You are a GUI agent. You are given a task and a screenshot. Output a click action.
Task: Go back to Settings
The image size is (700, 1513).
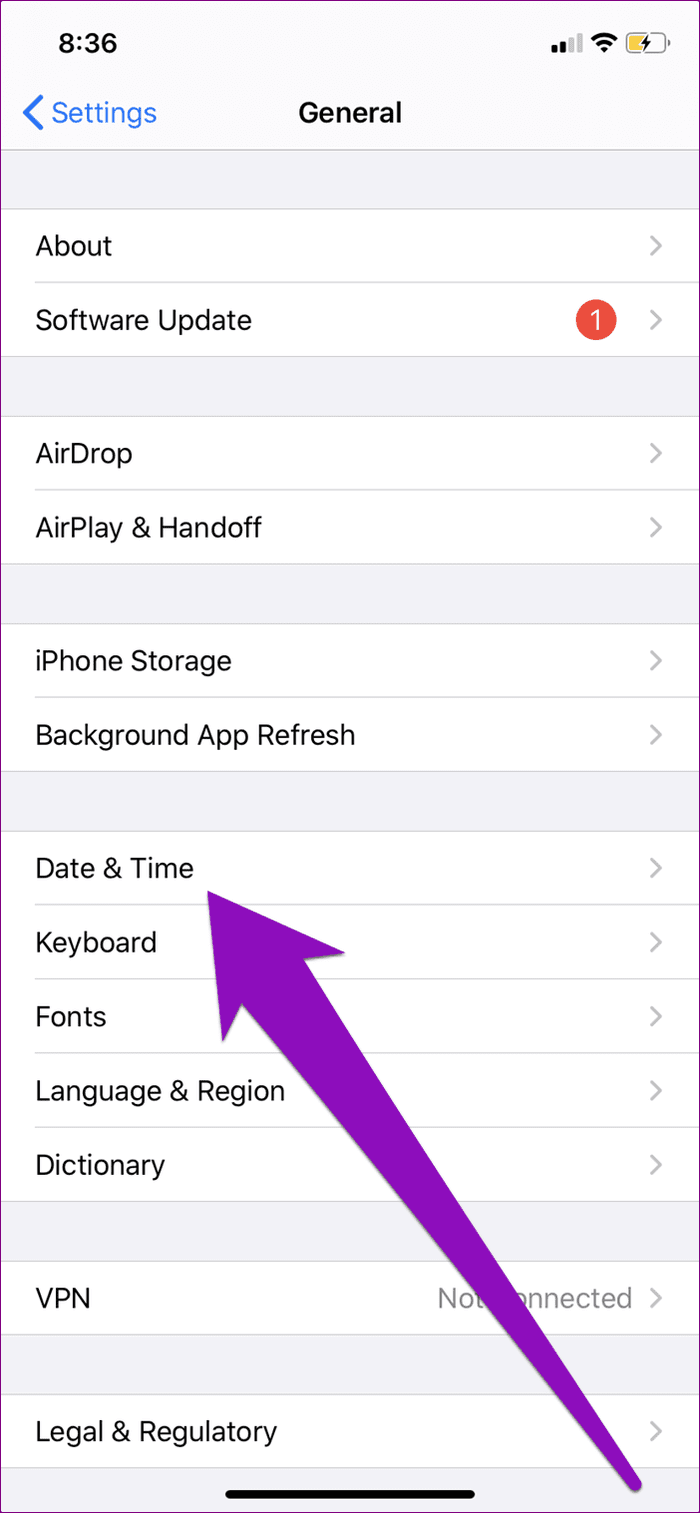[90, 113]
